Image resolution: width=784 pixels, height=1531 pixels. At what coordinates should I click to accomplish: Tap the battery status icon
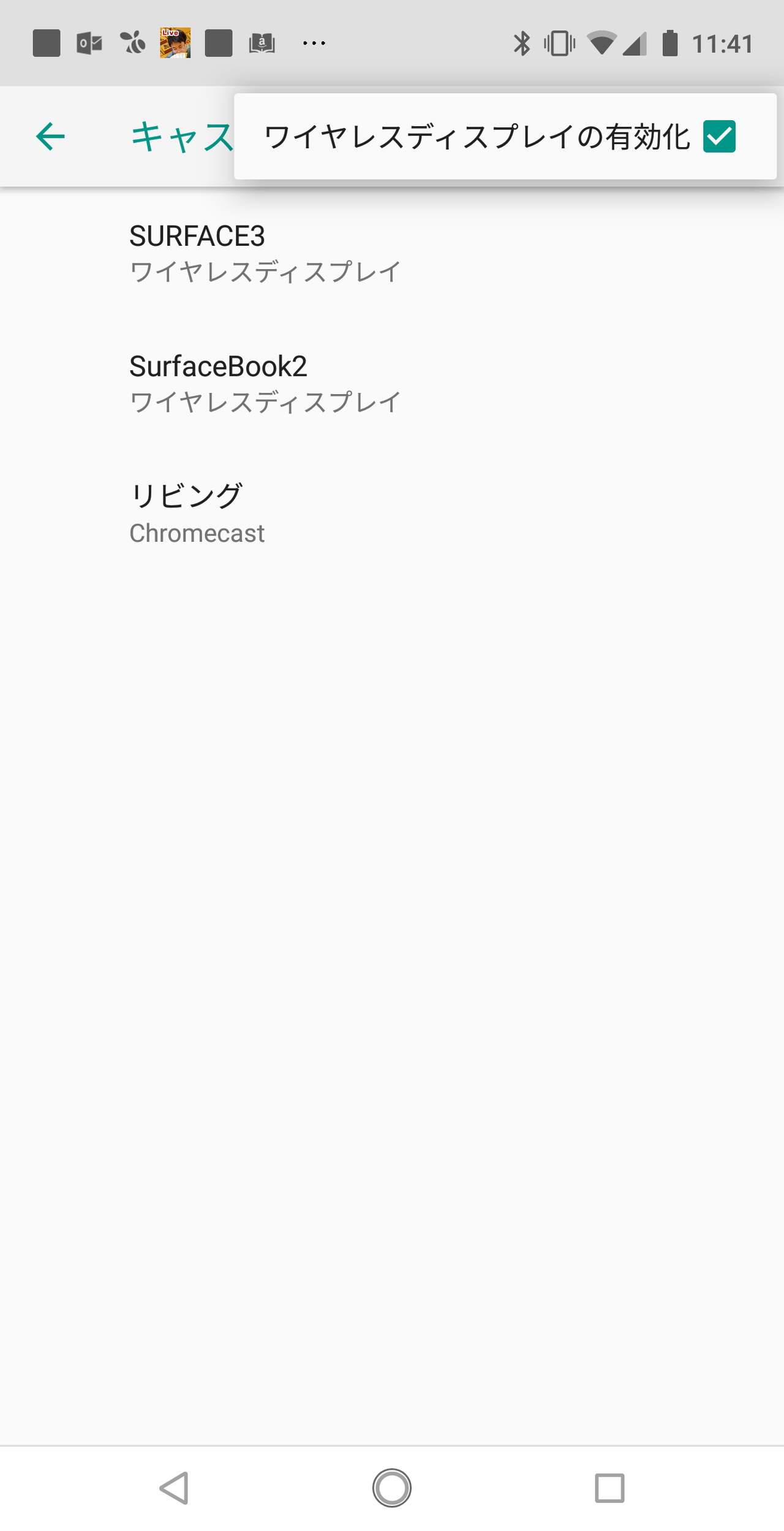(x=671, y=43)
